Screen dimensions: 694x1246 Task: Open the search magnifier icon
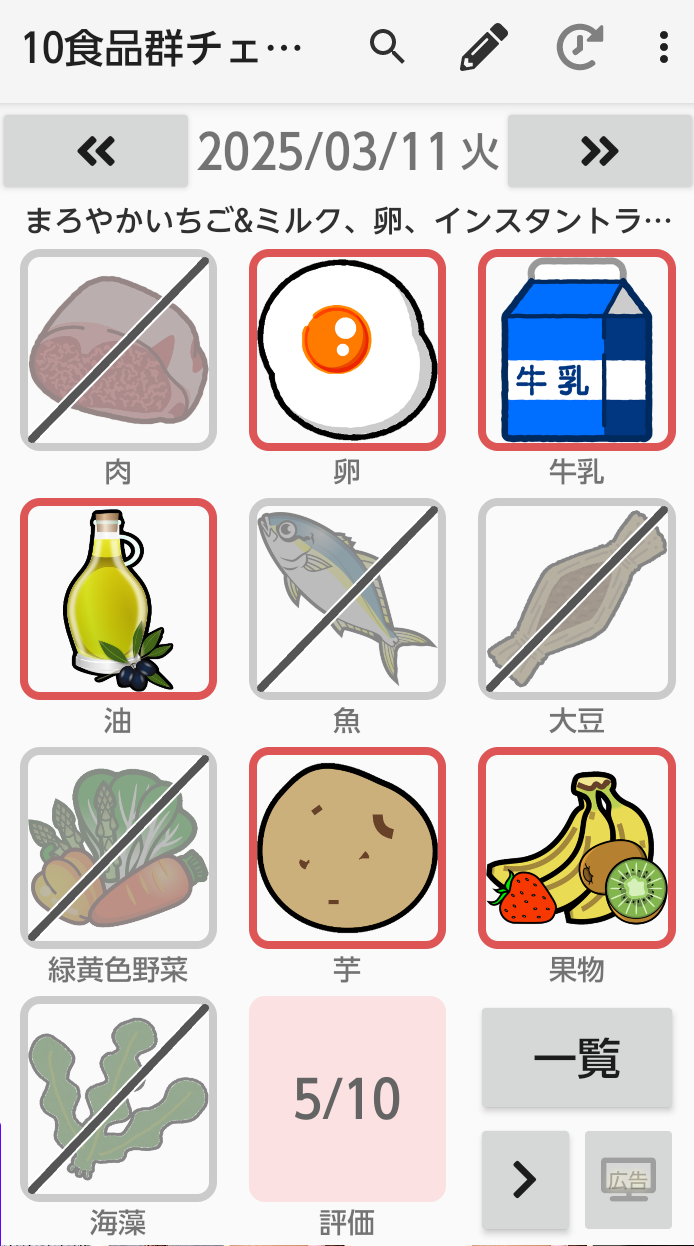click(x=387, y=47)
